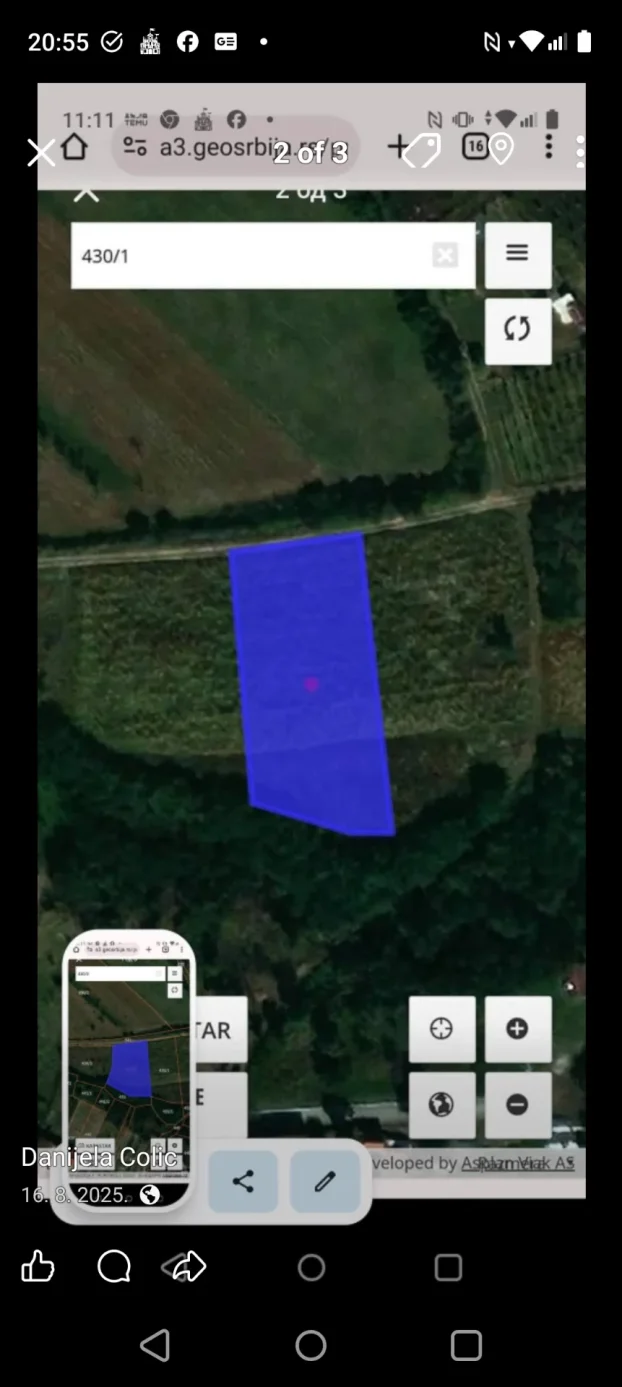Screen dimensions: 622x1387
Task: Open the captured screenshot preview thumbnail
Action: point(129,1066)
